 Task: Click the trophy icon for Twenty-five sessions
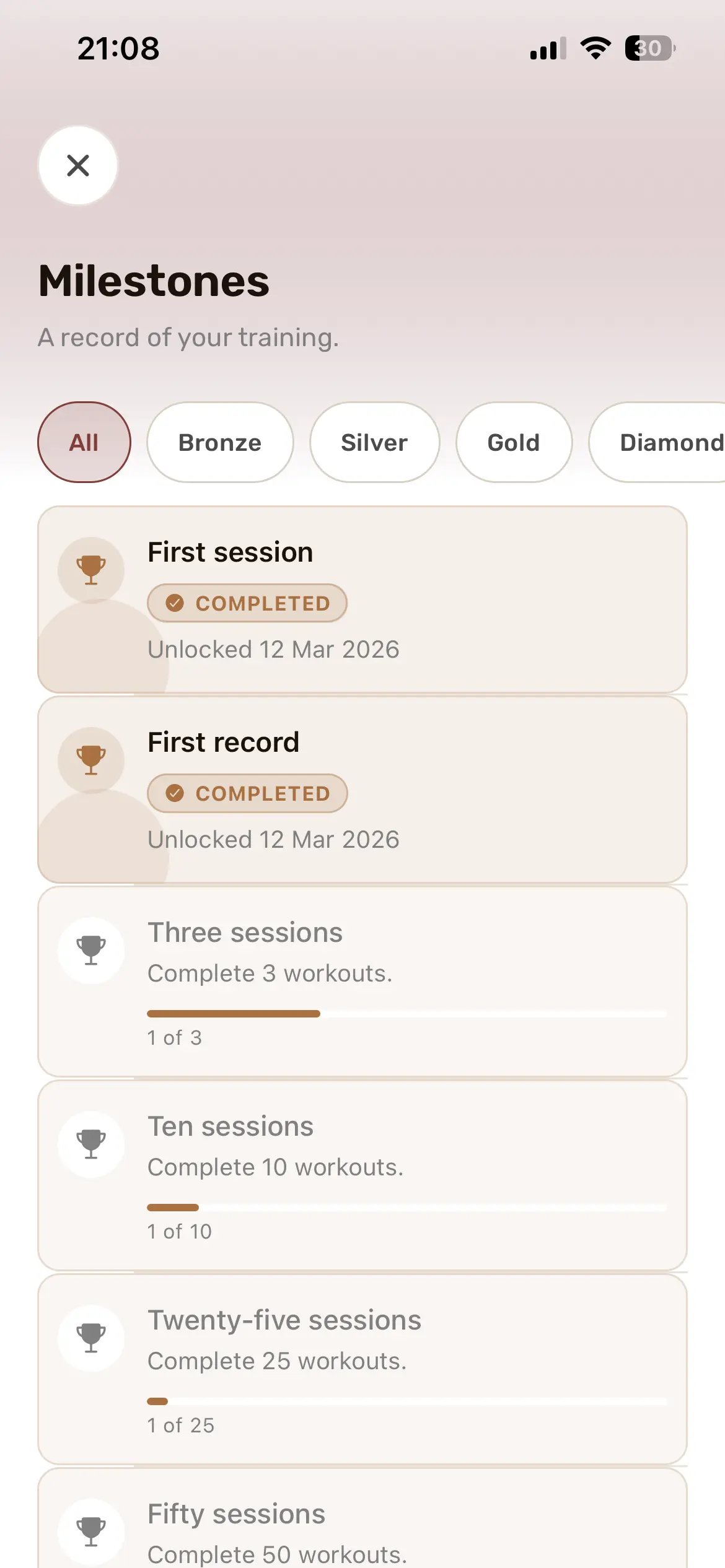click(90, 1338)
